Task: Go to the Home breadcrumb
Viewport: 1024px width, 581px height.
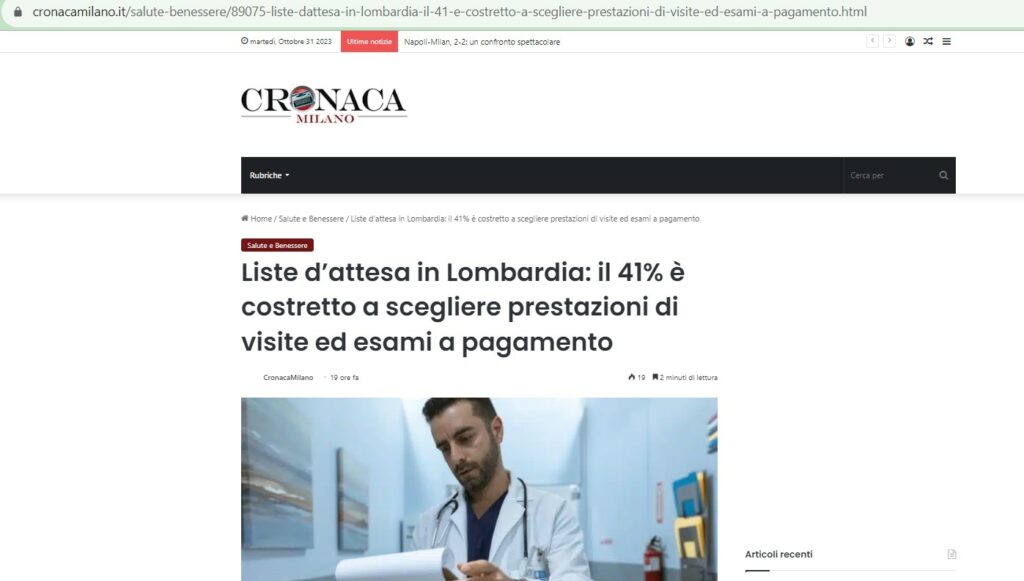Action: (257, 218)
